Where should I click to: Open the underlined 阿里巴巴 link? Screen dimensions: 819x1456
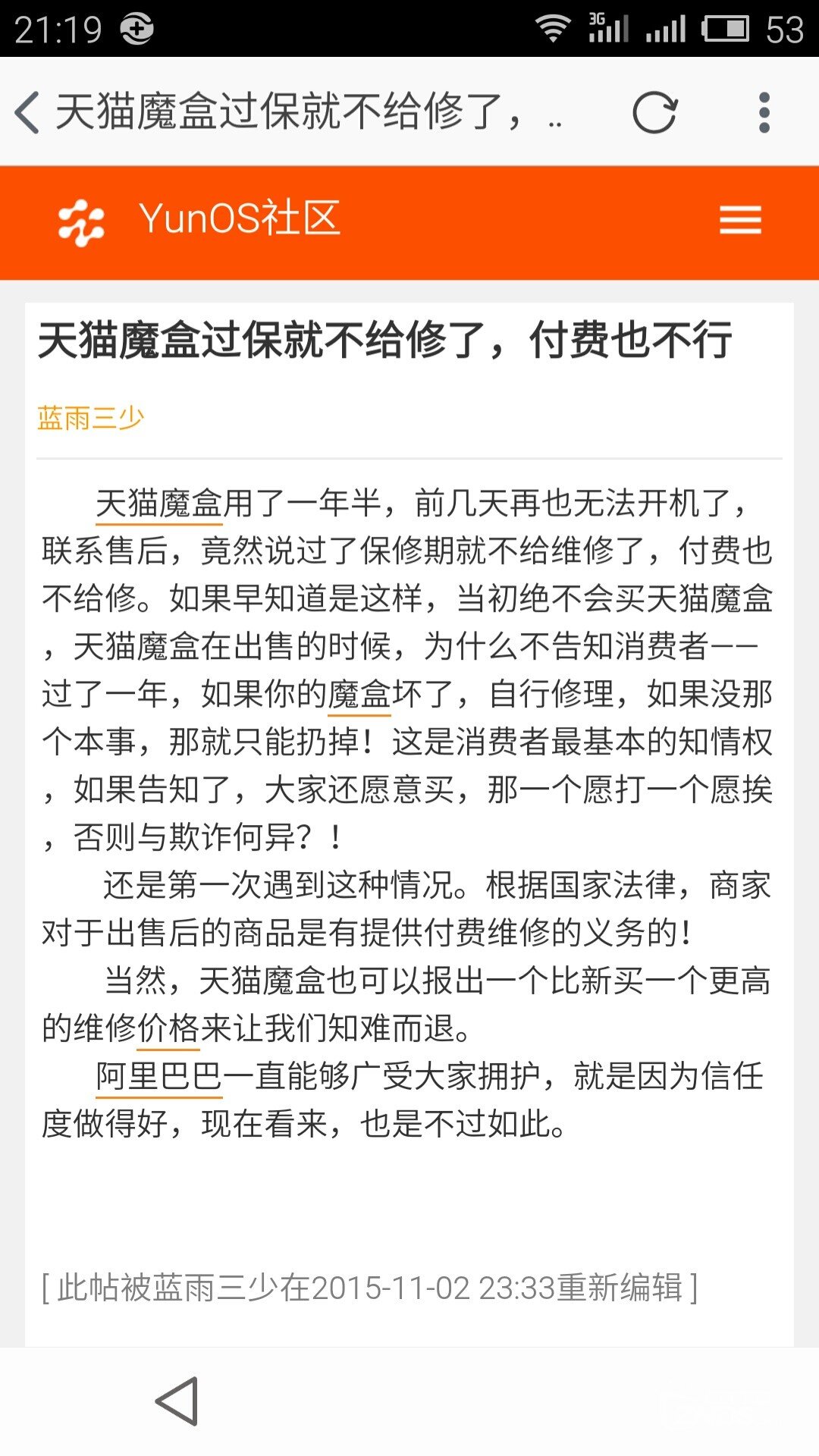pyautogui.click(x=159, y=1077)
